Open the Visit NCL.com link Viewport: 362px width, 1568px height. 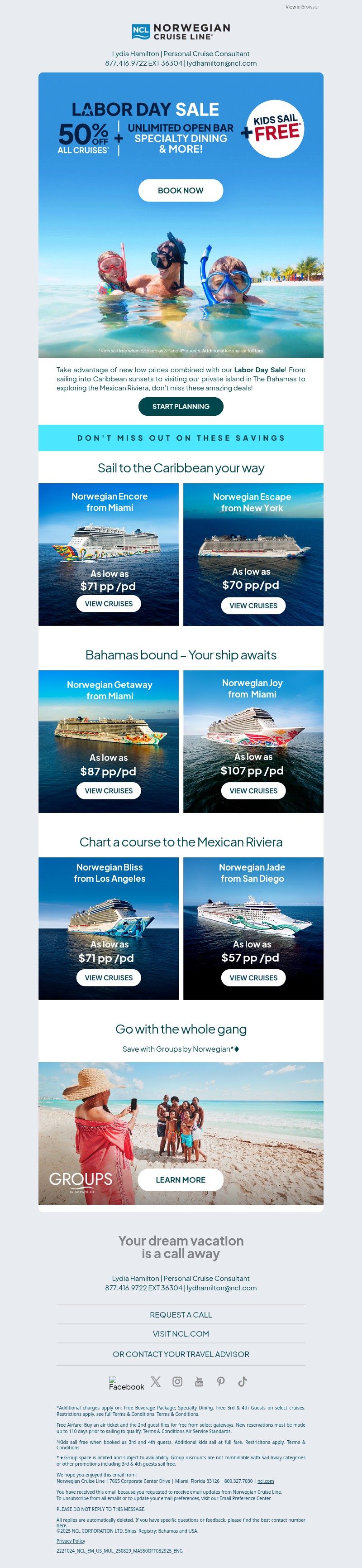(x=181, y=1333)
